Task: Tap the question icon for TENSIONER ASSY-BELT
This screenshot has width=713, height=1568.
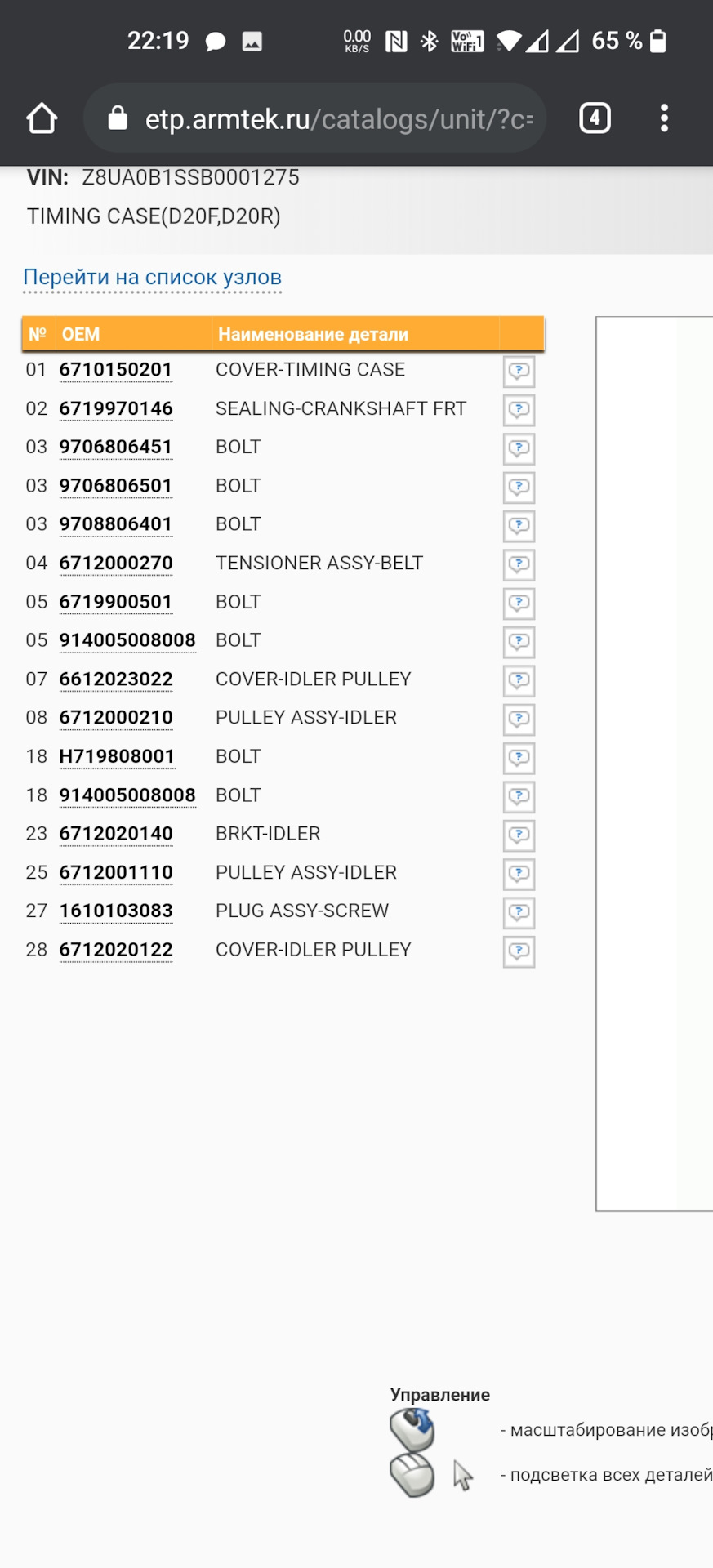Action: [519, 564]
